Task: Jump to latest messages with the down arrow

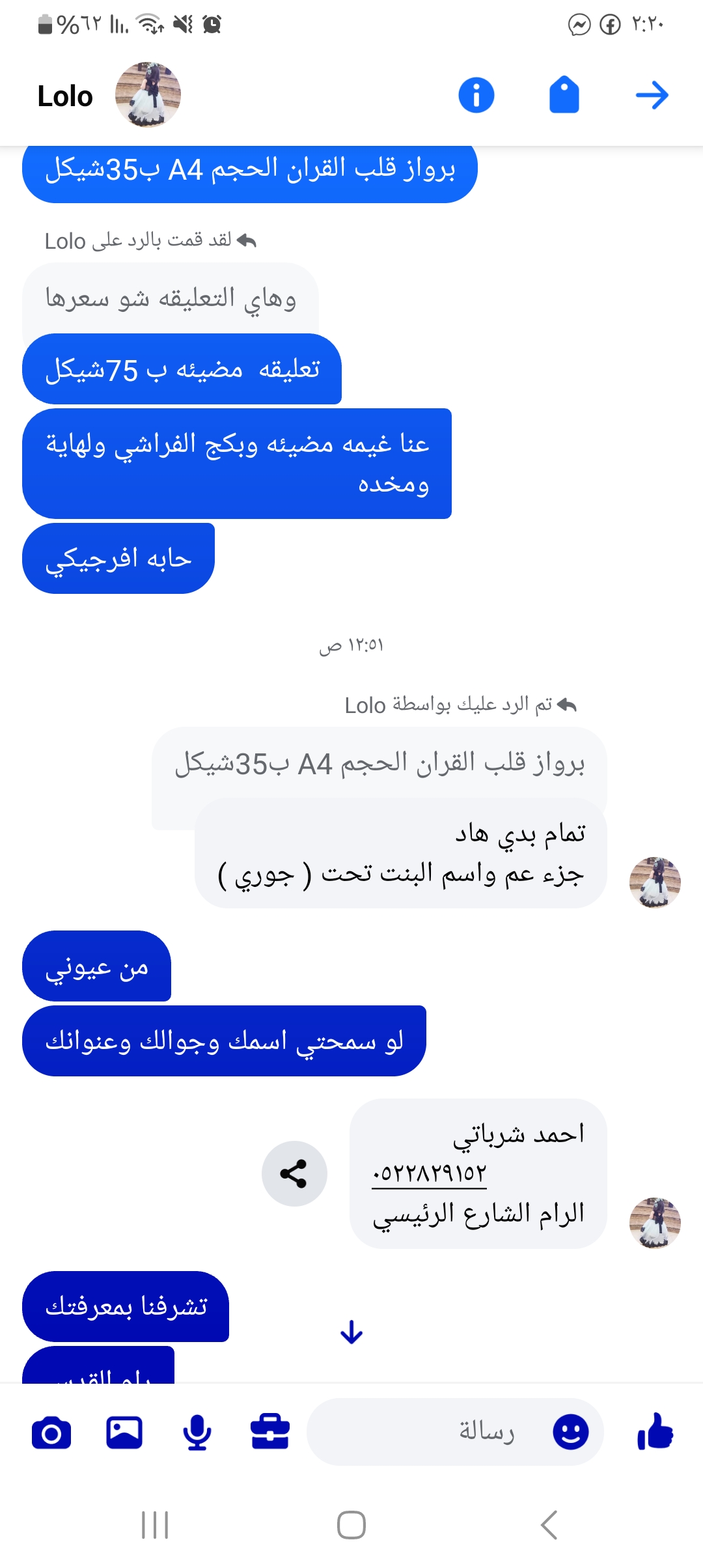Action: click(351, 1332)
